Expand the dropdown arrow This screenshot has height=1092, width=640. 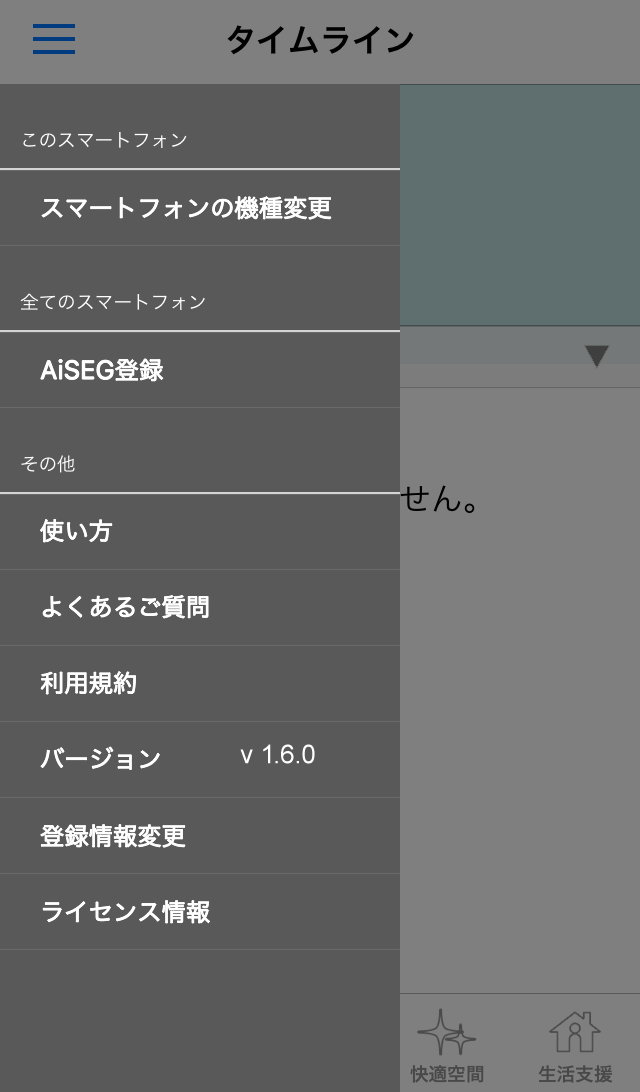tap(597, 355)
